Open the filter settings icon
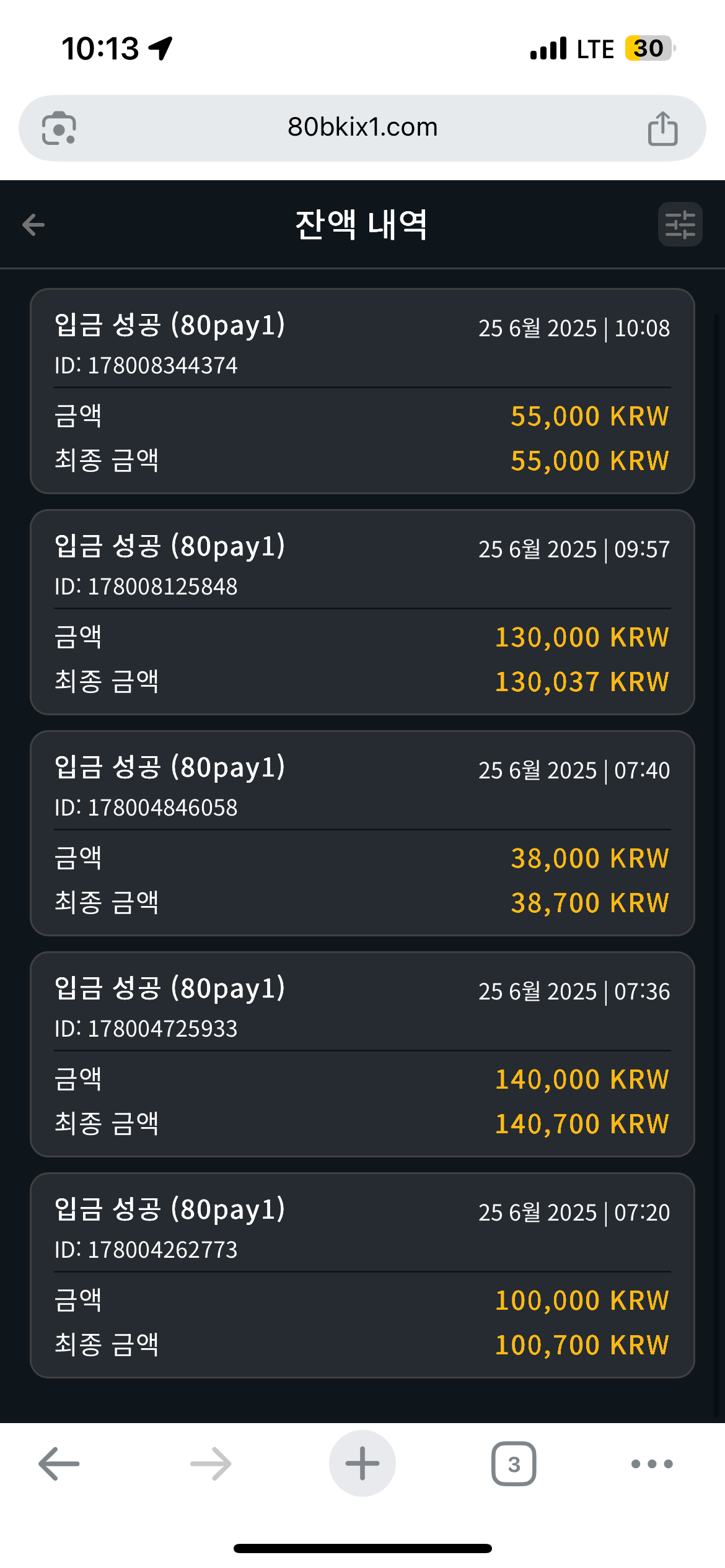 click(x=680, y=224)
